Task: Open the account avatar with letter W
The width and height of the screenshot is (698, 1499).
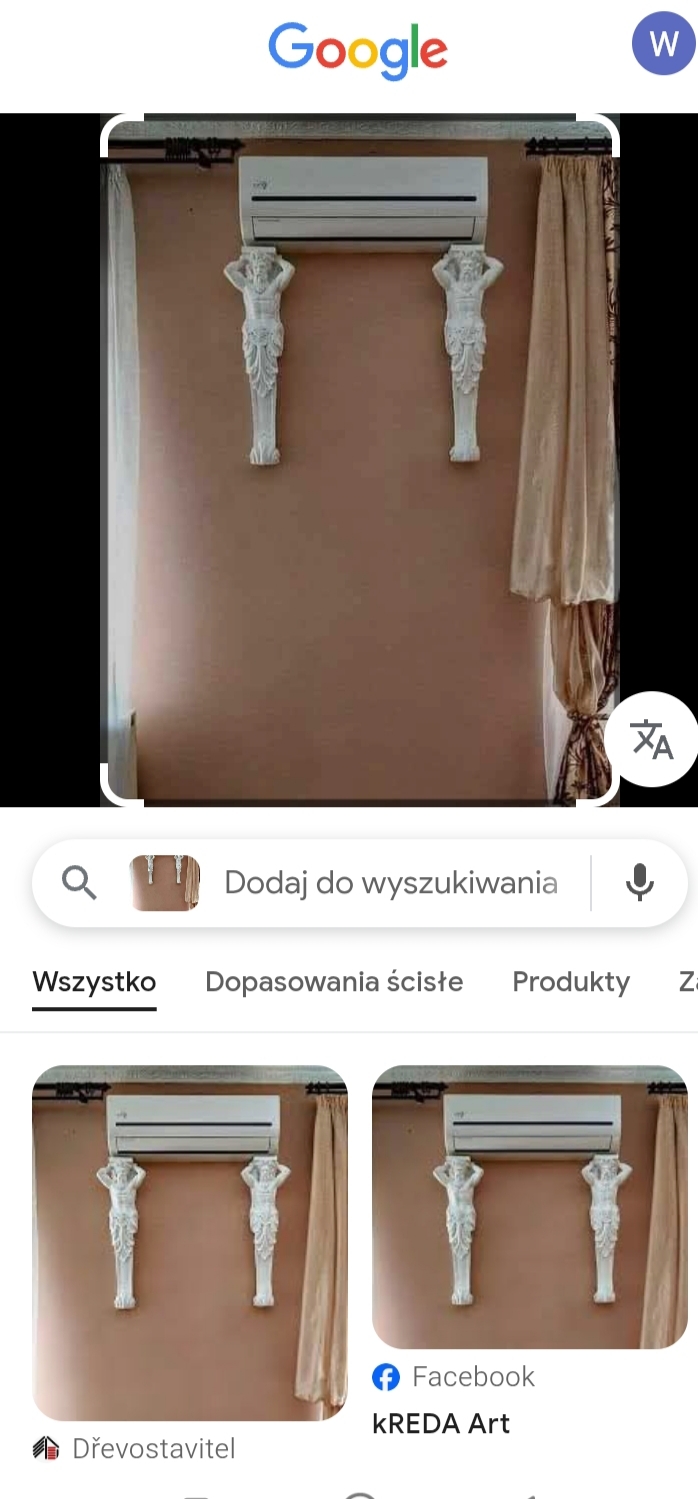Action: click(663, 43)
